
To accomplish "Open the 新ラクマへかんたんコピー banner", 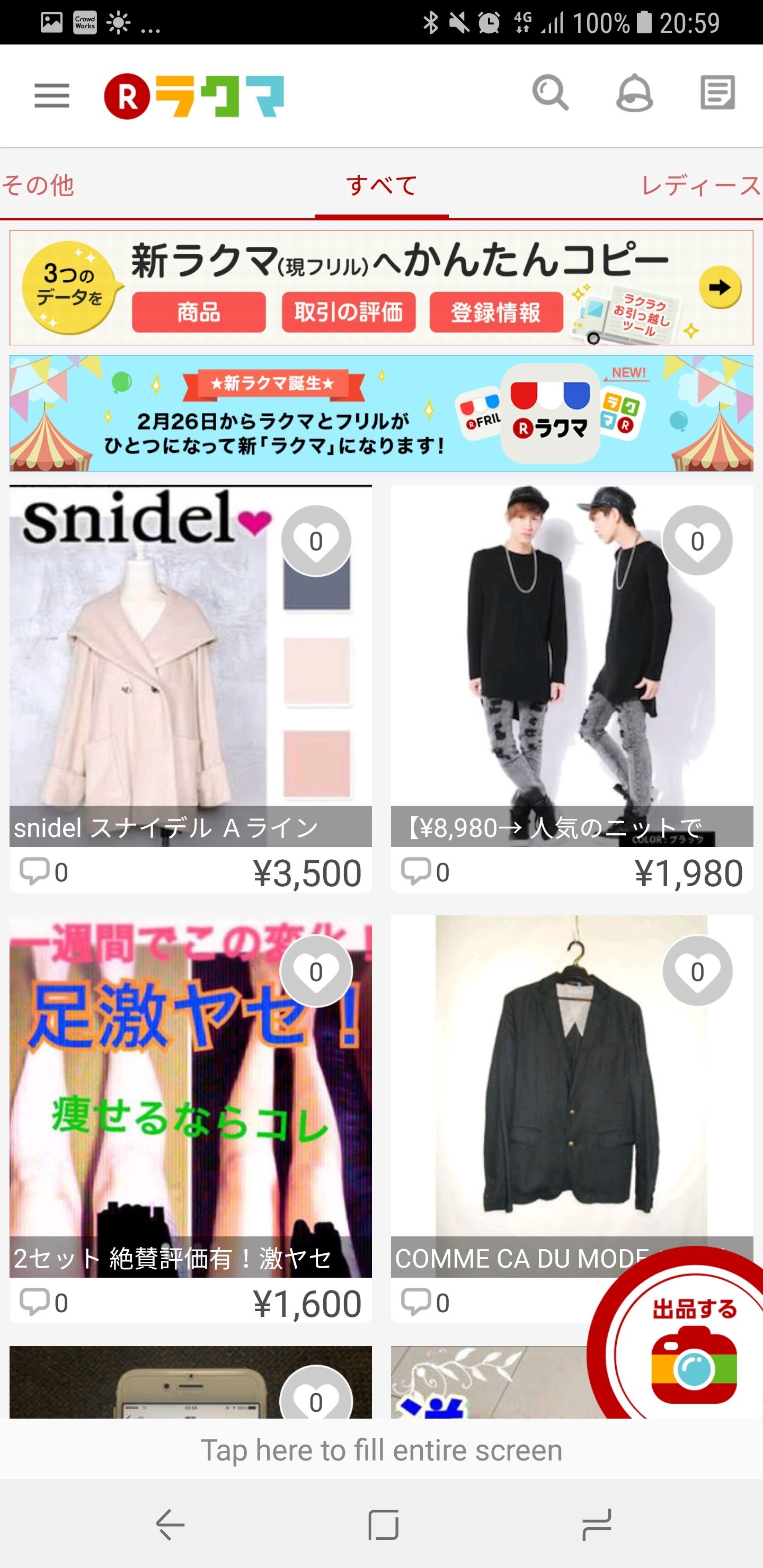I will [x=381, y=288].
